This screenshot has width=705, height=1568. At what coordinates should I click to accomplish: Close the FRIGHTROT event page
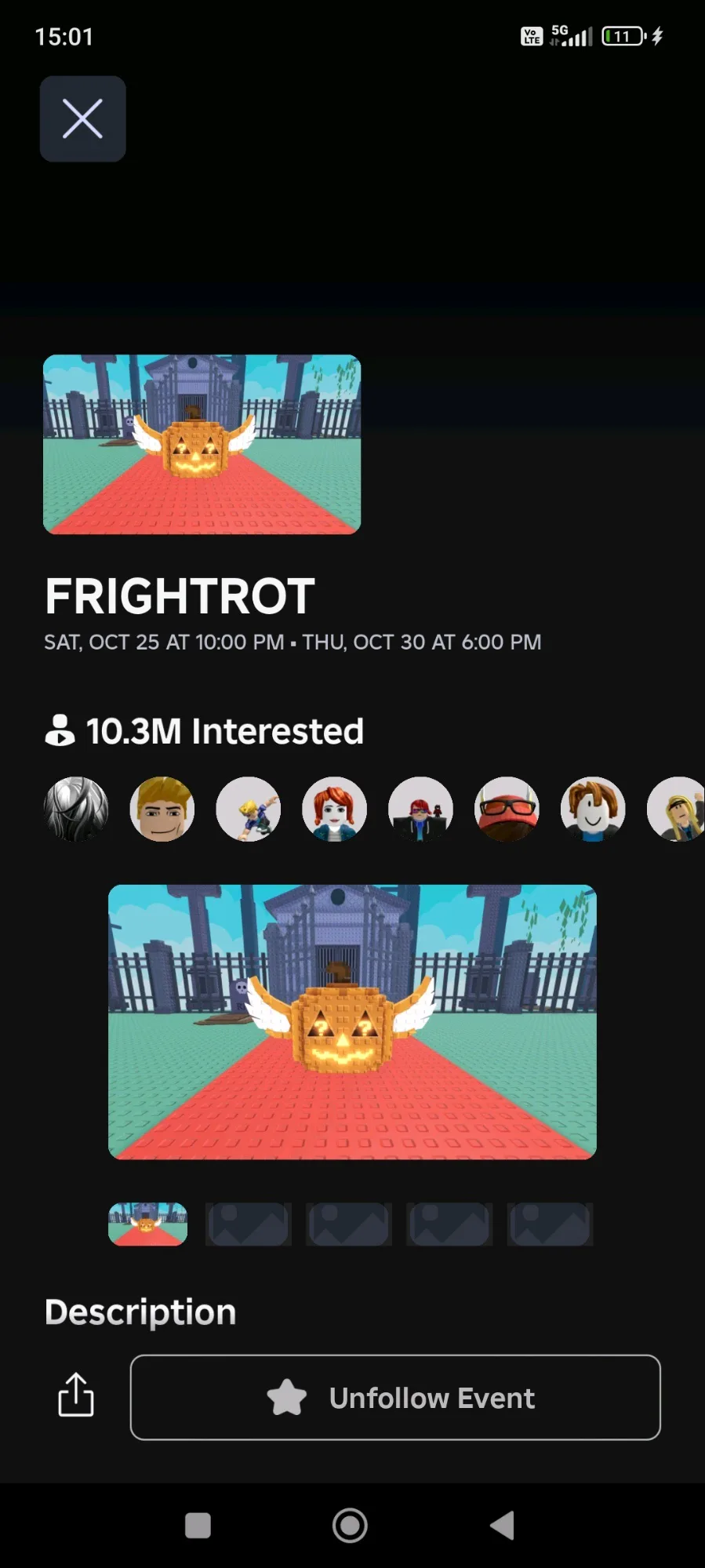[x=82, y=119]
